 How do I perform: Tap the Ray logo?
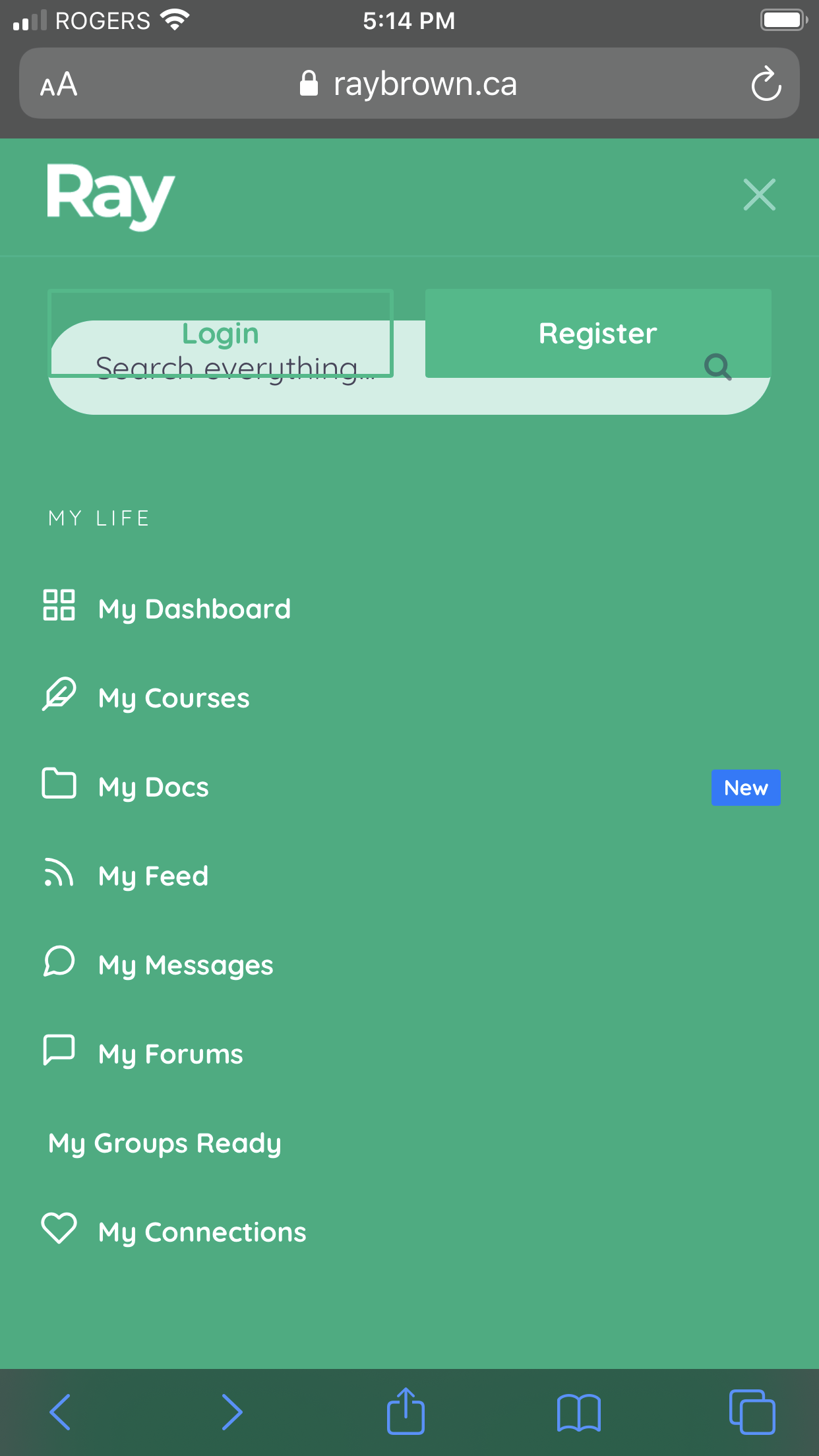(111, 196)
